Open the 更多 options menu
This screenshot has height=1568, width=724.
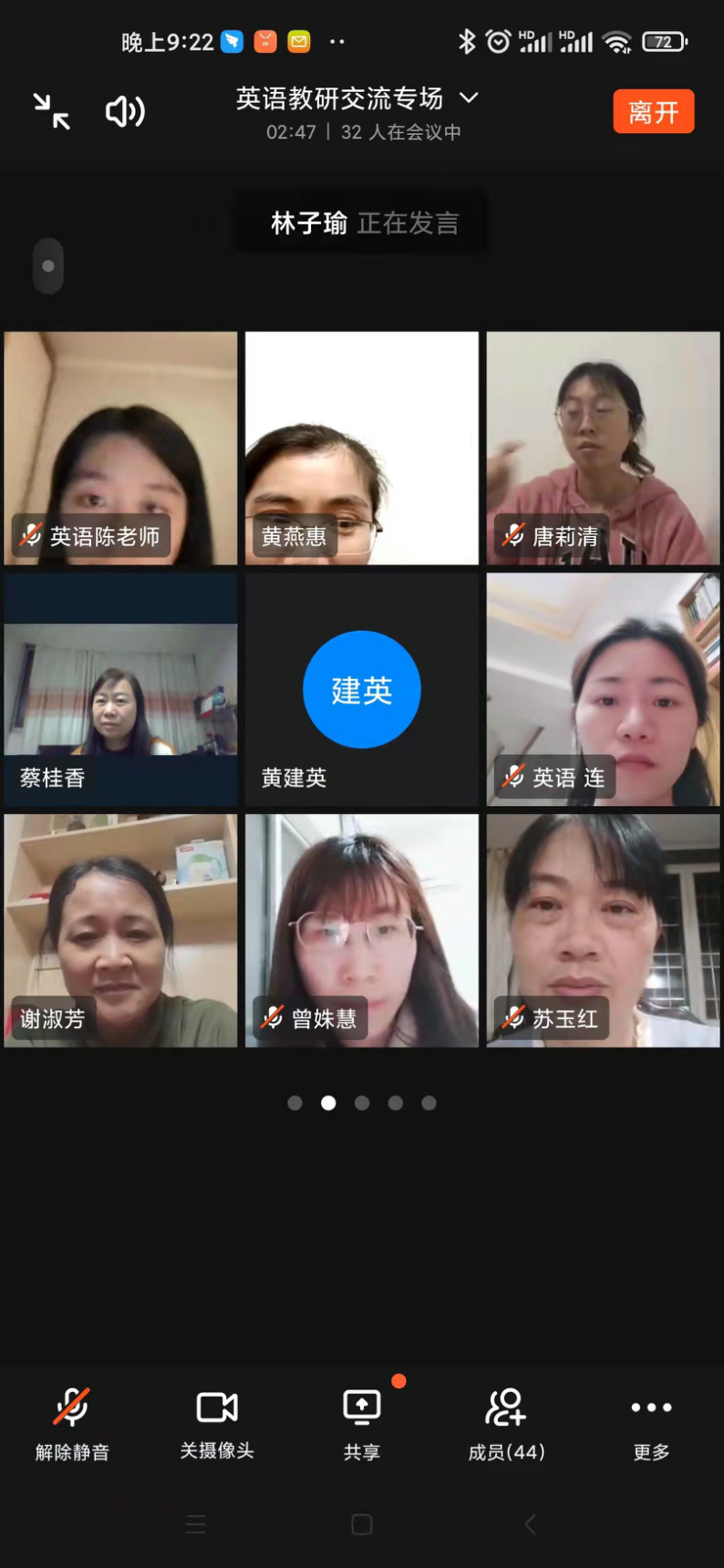point(651,1423)
